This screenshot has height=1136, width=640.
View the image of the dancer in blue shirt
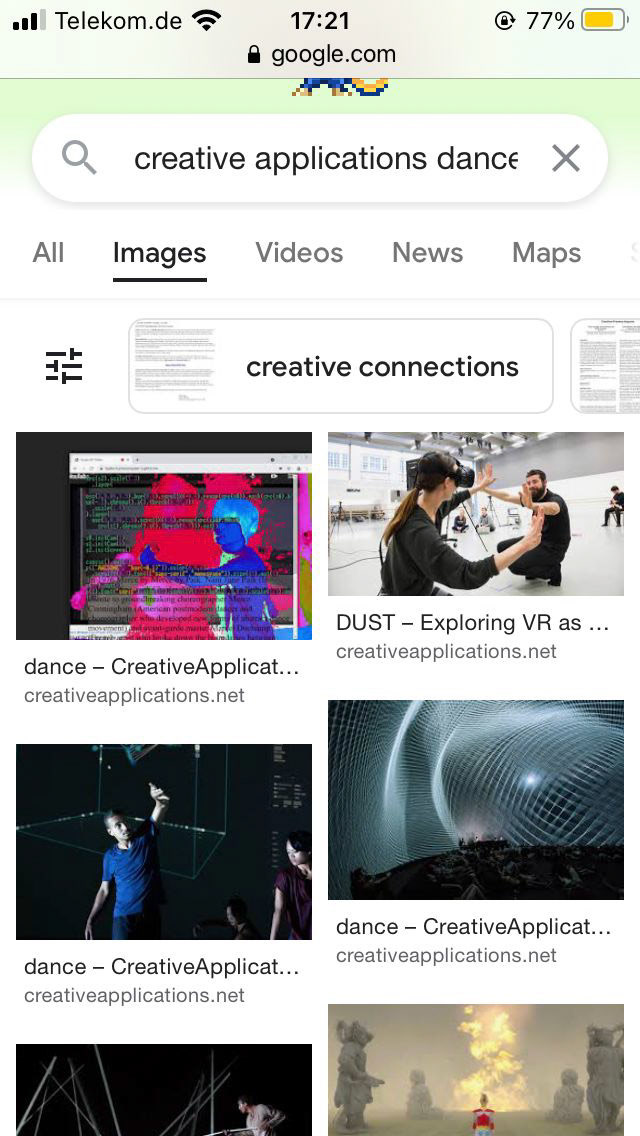pyautogui.click(x=164, y=841)
